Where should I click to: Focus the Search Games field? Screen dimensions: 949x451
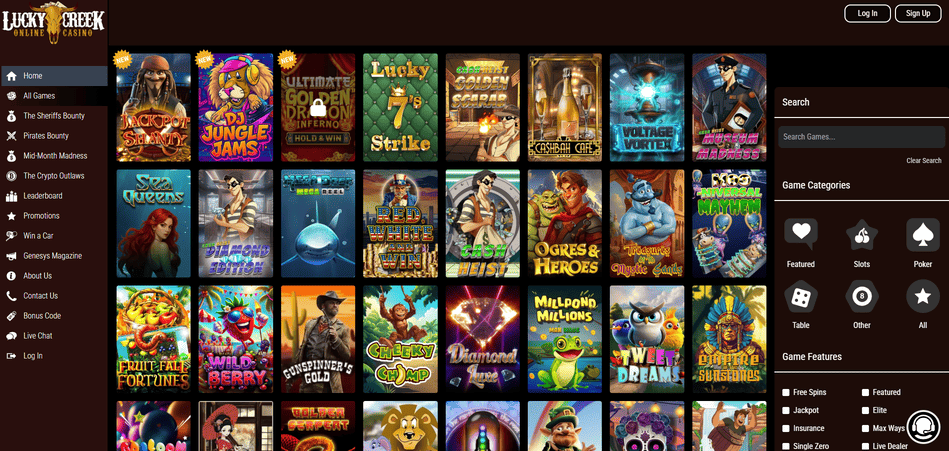click(x=861, y=137)
